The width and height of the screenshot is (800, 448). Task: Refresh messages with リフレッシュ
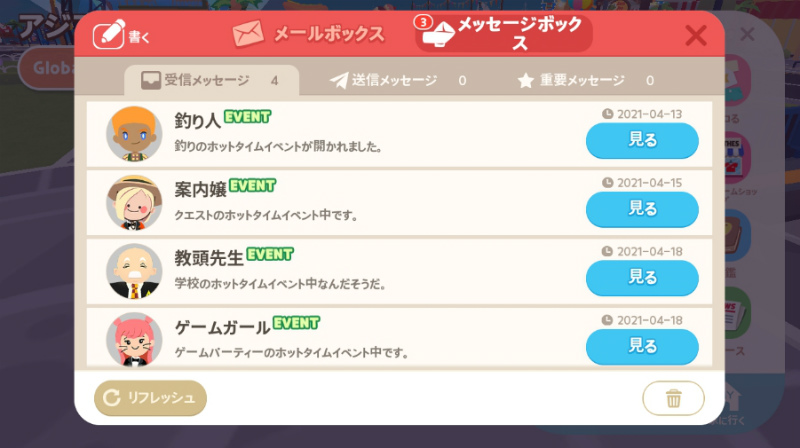click(x=150, y=398)
